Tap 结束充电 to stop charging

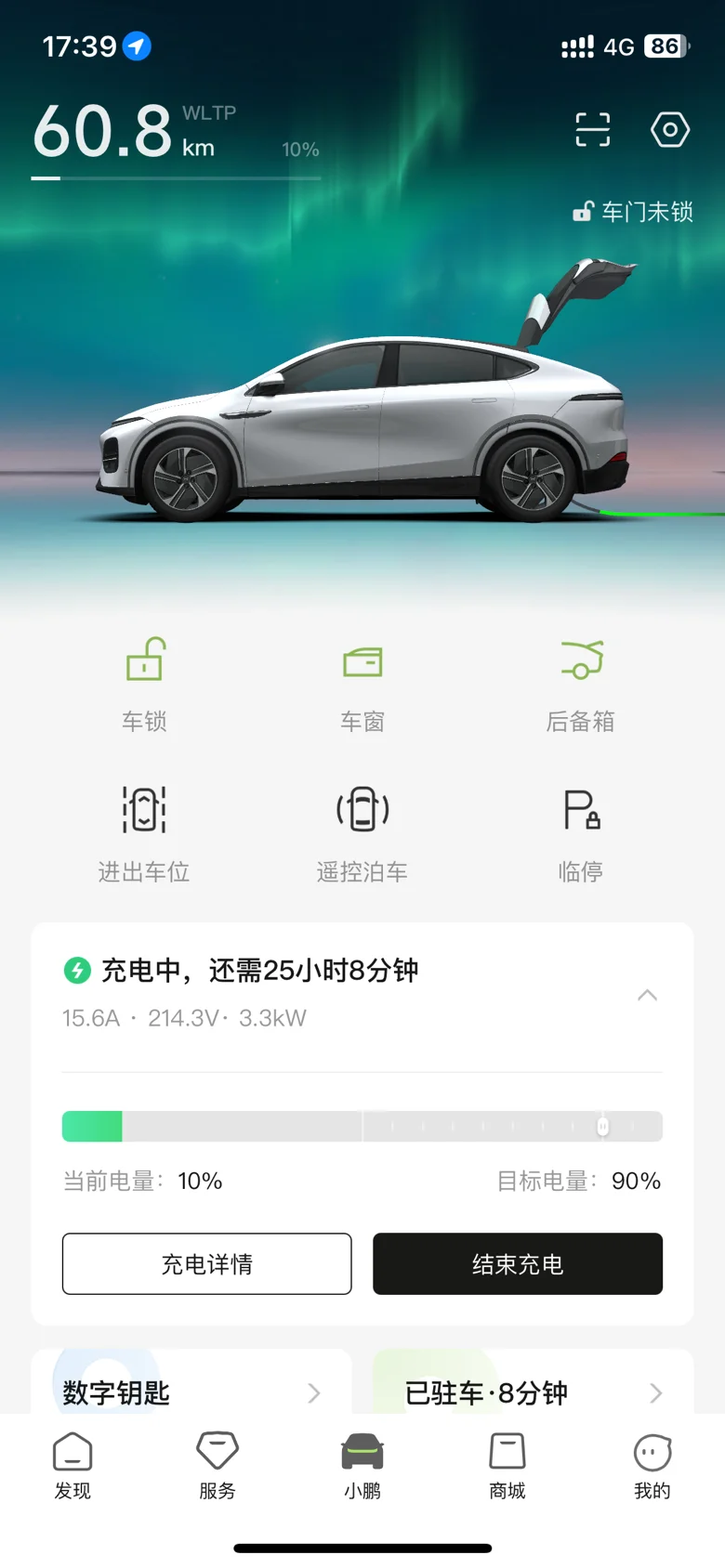(x=518, y=1263)
